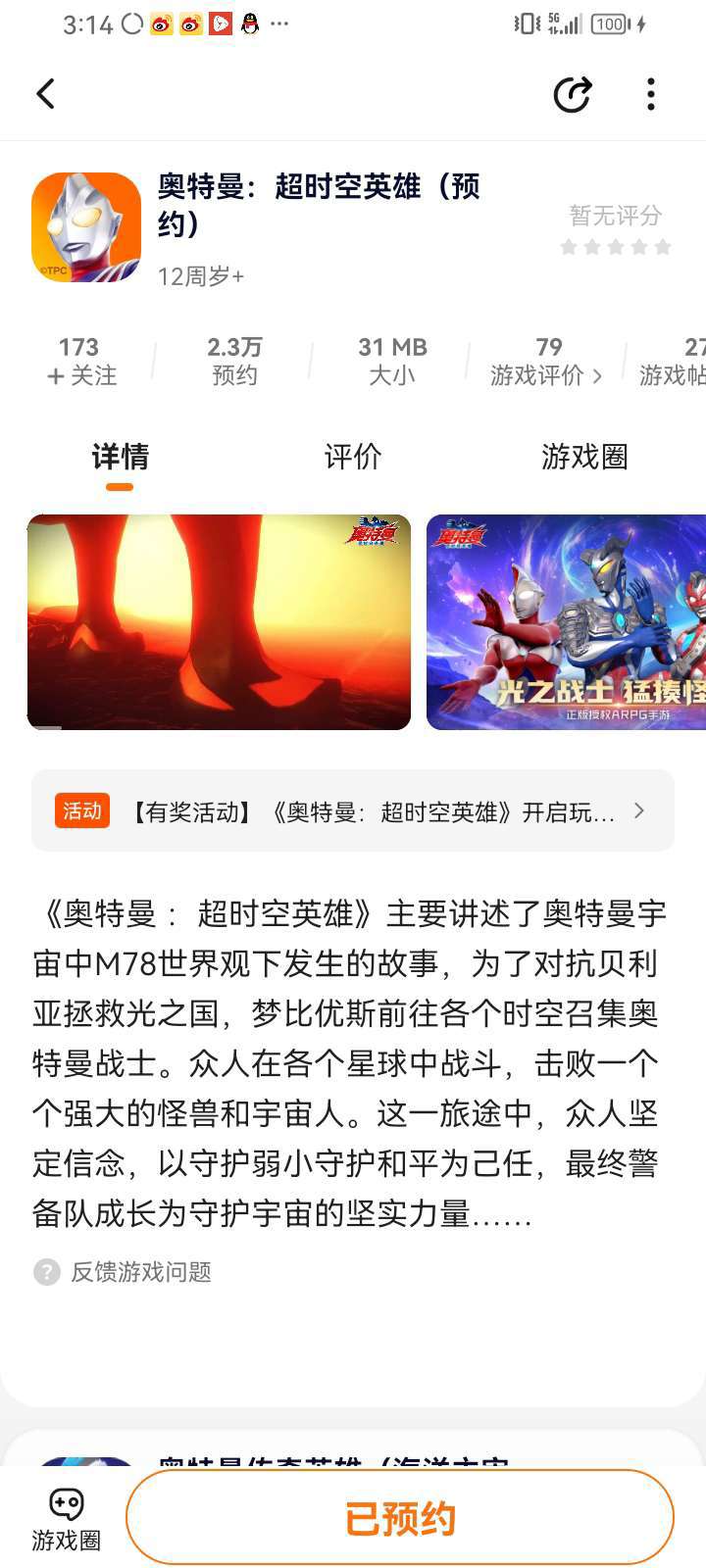Switch to the 评价 tab
This screenshot has width=706, height=1568.
click(x=353, y=457)
